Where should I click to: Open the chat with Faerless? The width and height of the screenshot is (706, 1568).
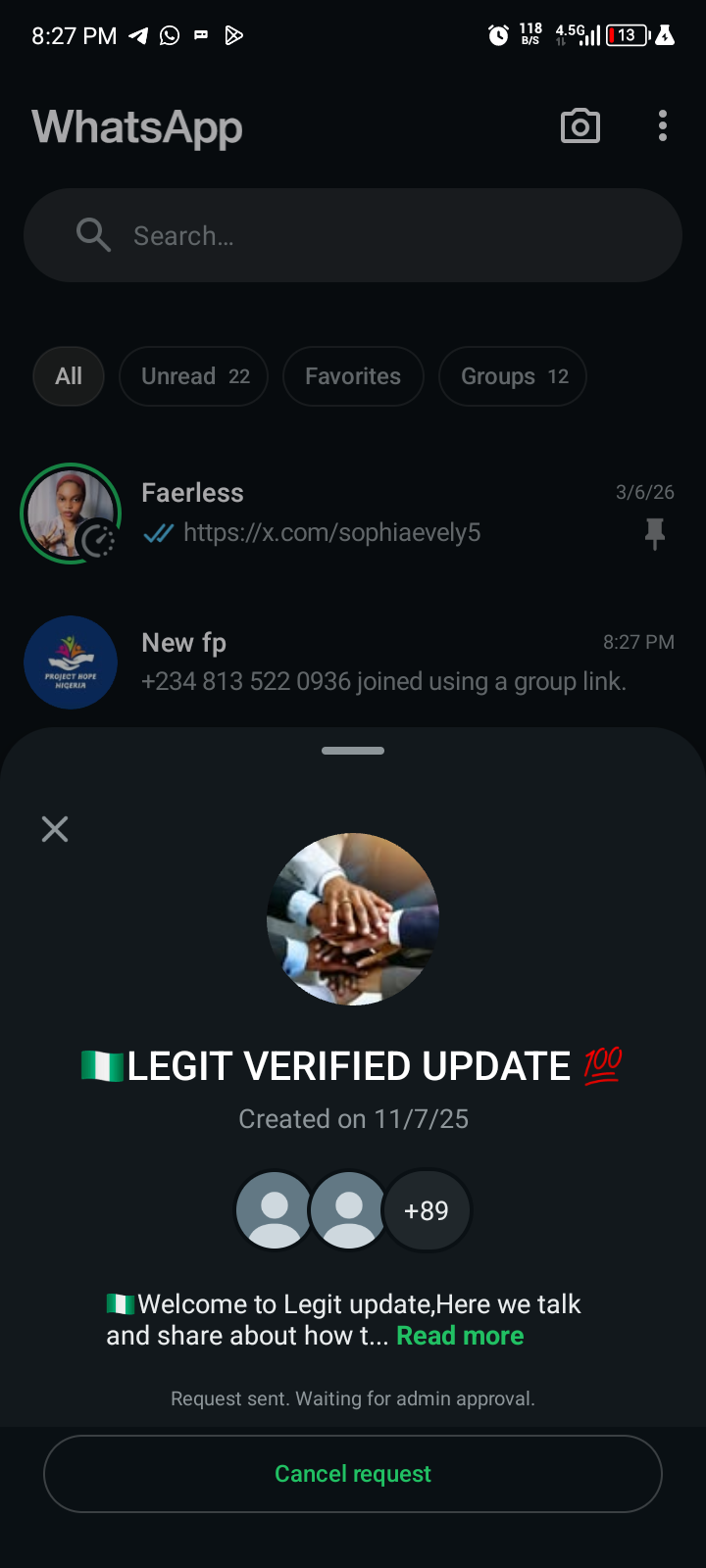[x=392, y=514]
